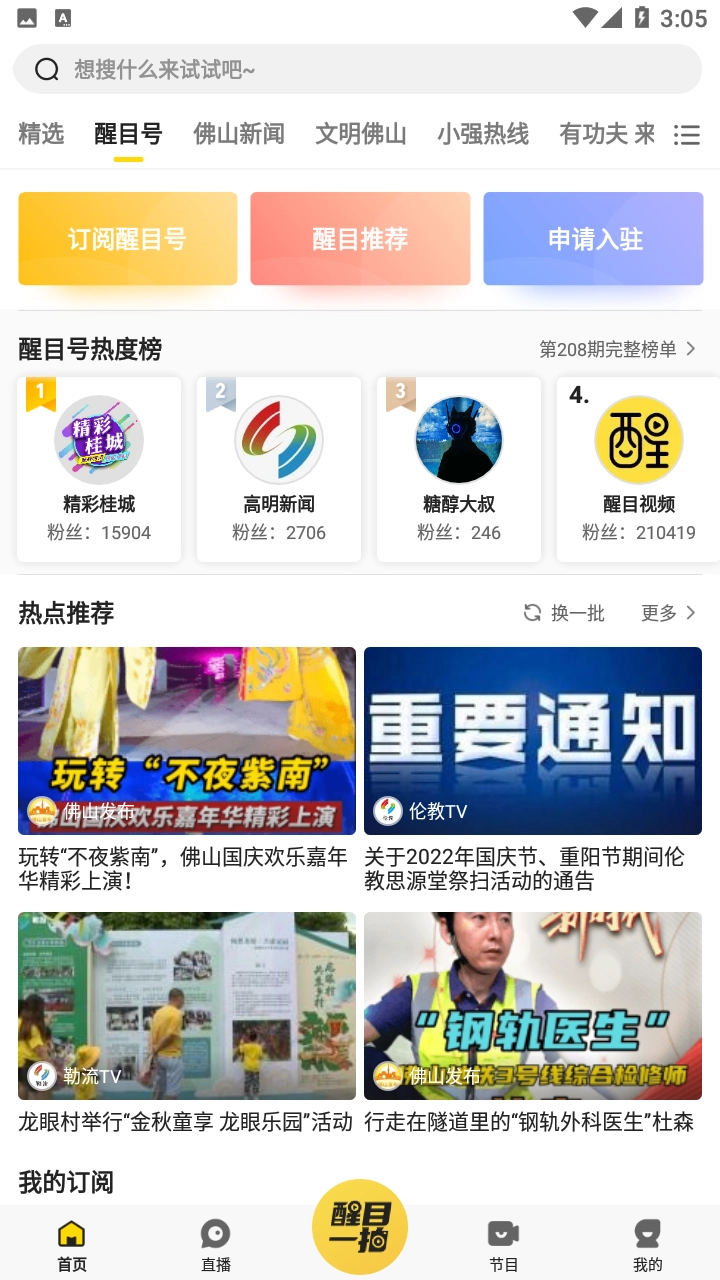The width and height of the screenshot is (720, 1280).
Task: Switch to the 精选 tab
Action: (41, 134)
